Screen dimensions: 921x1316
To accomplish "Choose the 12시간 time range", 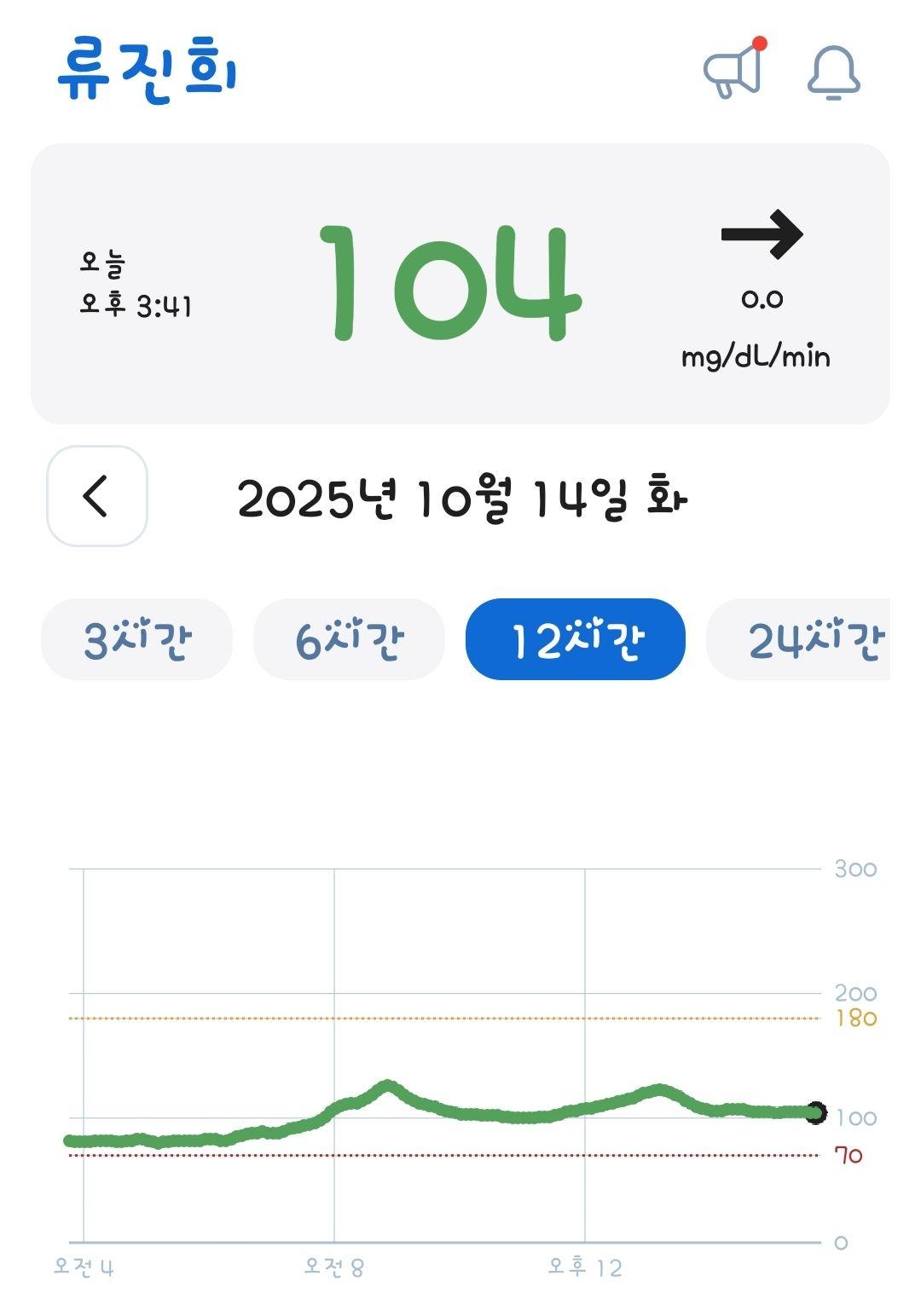I will [x=576, y=639].
